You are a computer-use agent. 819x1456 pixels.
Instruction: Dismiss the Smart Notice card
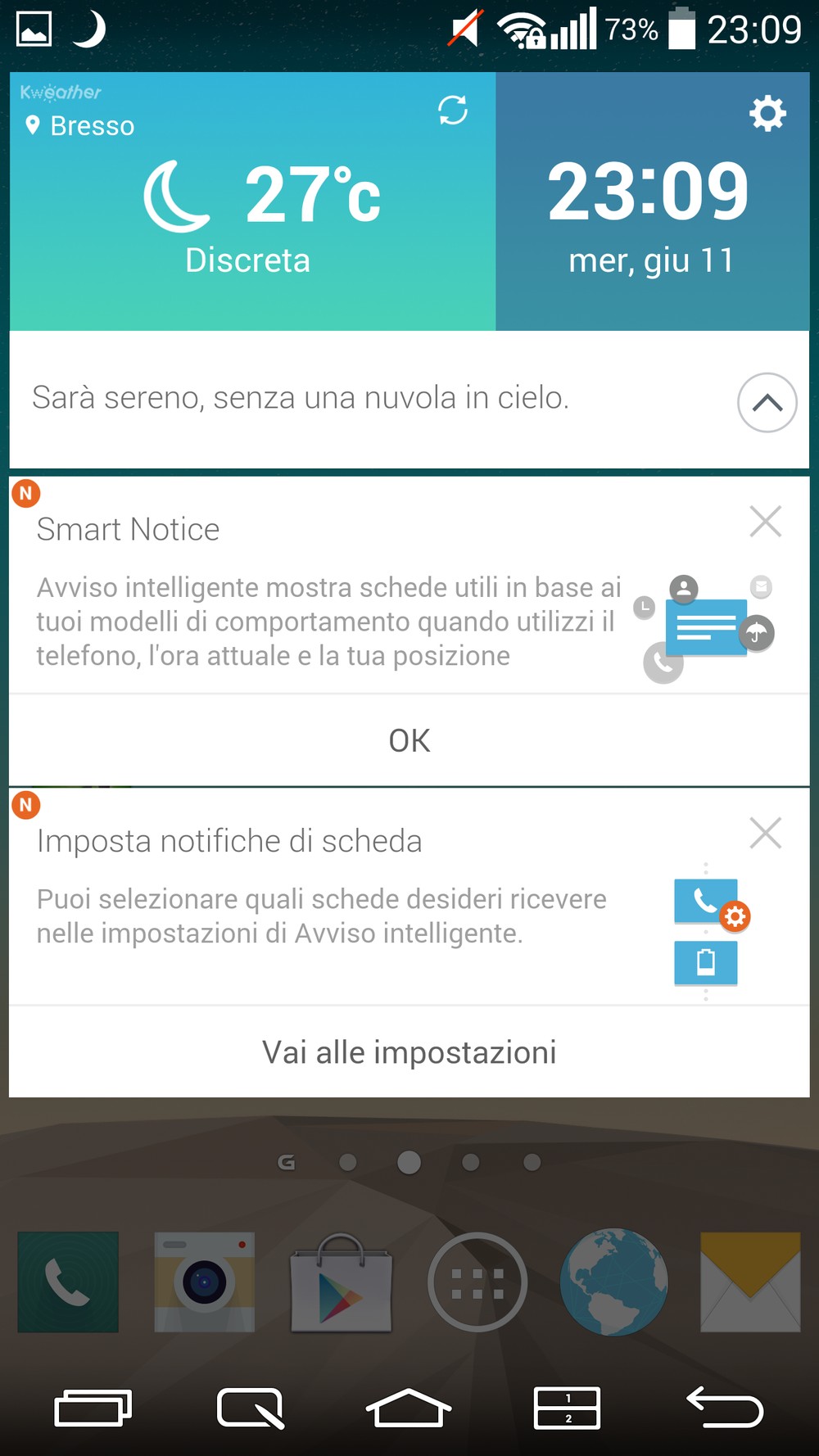click(x=766, y=521)
